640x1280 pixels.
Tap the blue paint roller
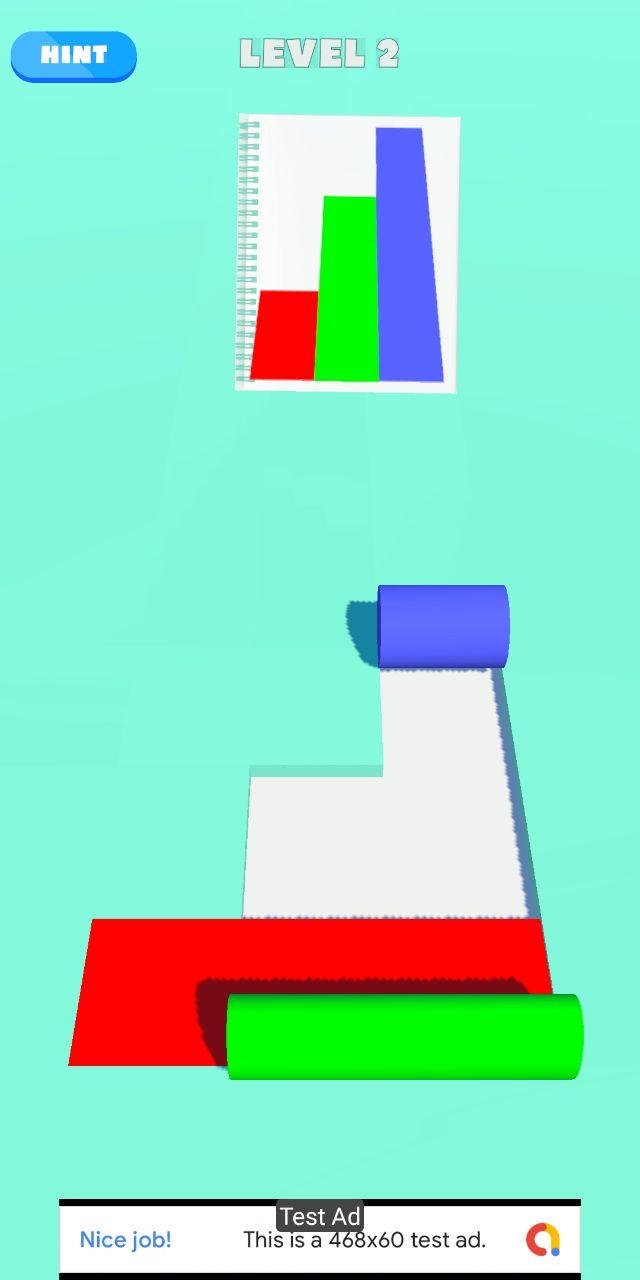(x=443, y=626)
